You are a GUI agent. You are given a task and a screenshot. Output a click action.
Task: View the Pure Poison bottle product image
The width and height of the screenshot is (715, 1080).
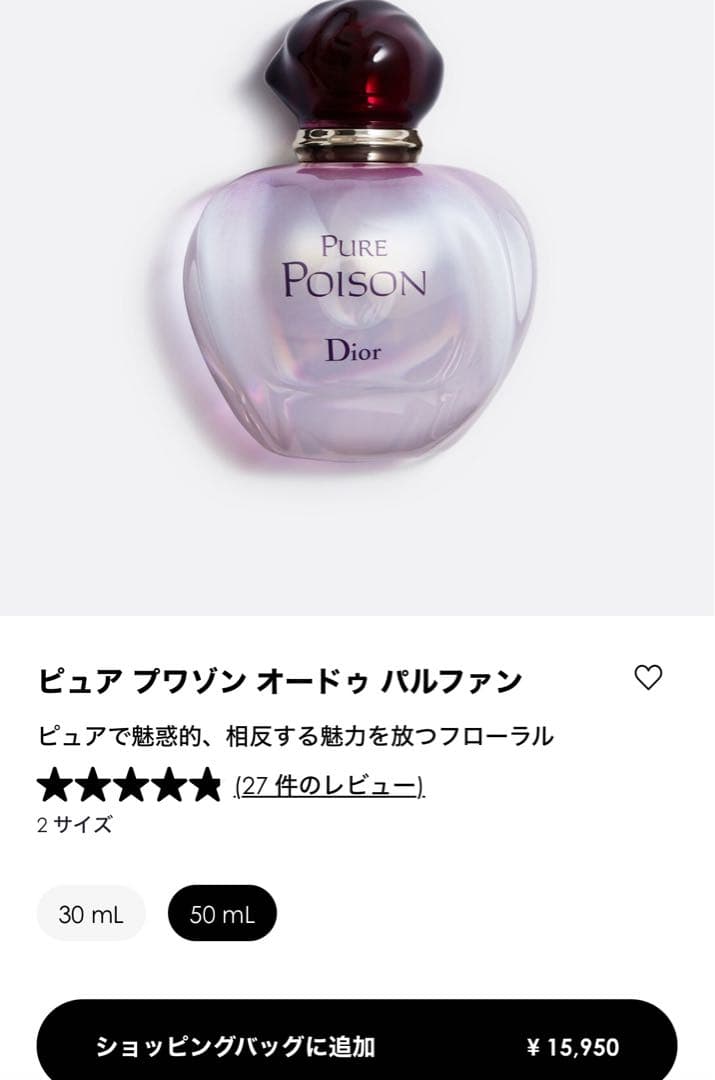click(357, 270)
